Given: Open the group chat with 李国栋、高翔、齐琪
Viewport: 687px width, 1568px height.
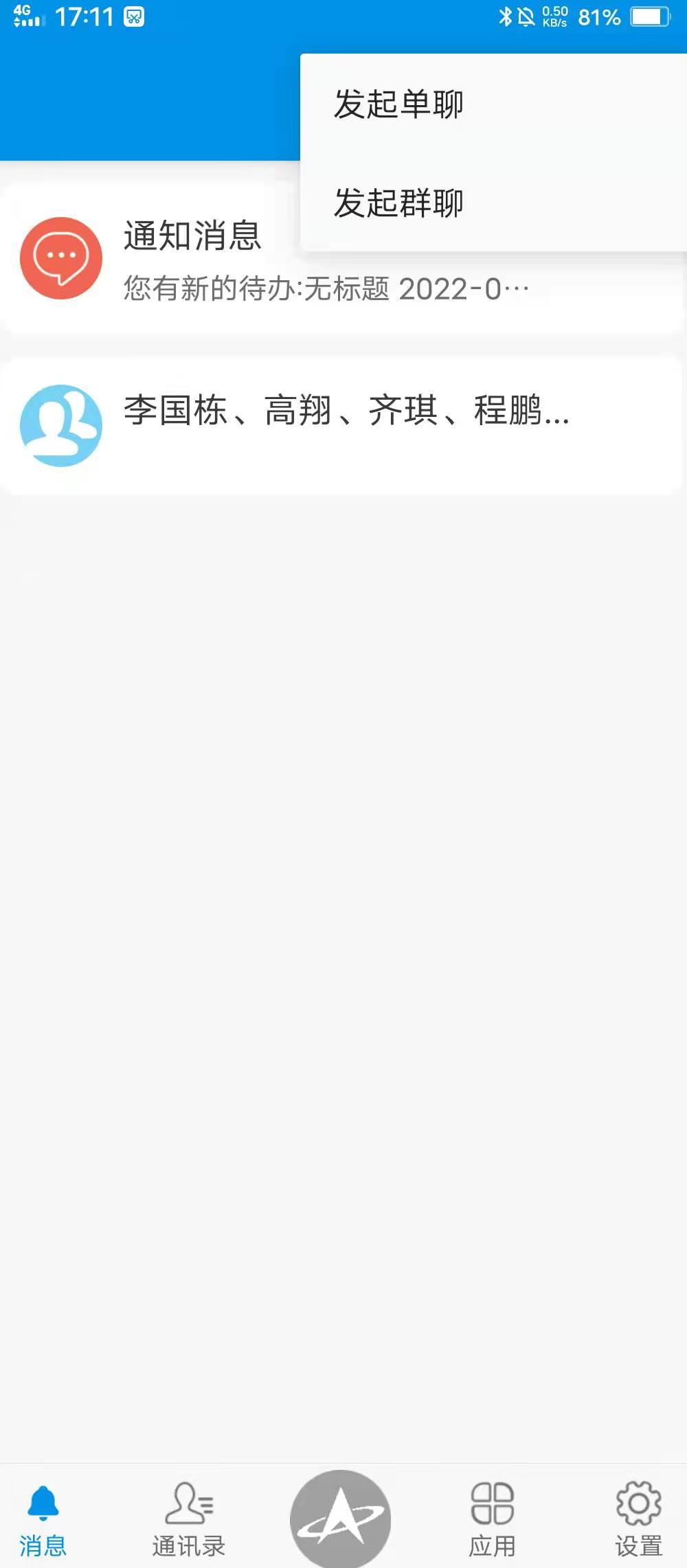Looking at the screenshot, I should (343, 424).
